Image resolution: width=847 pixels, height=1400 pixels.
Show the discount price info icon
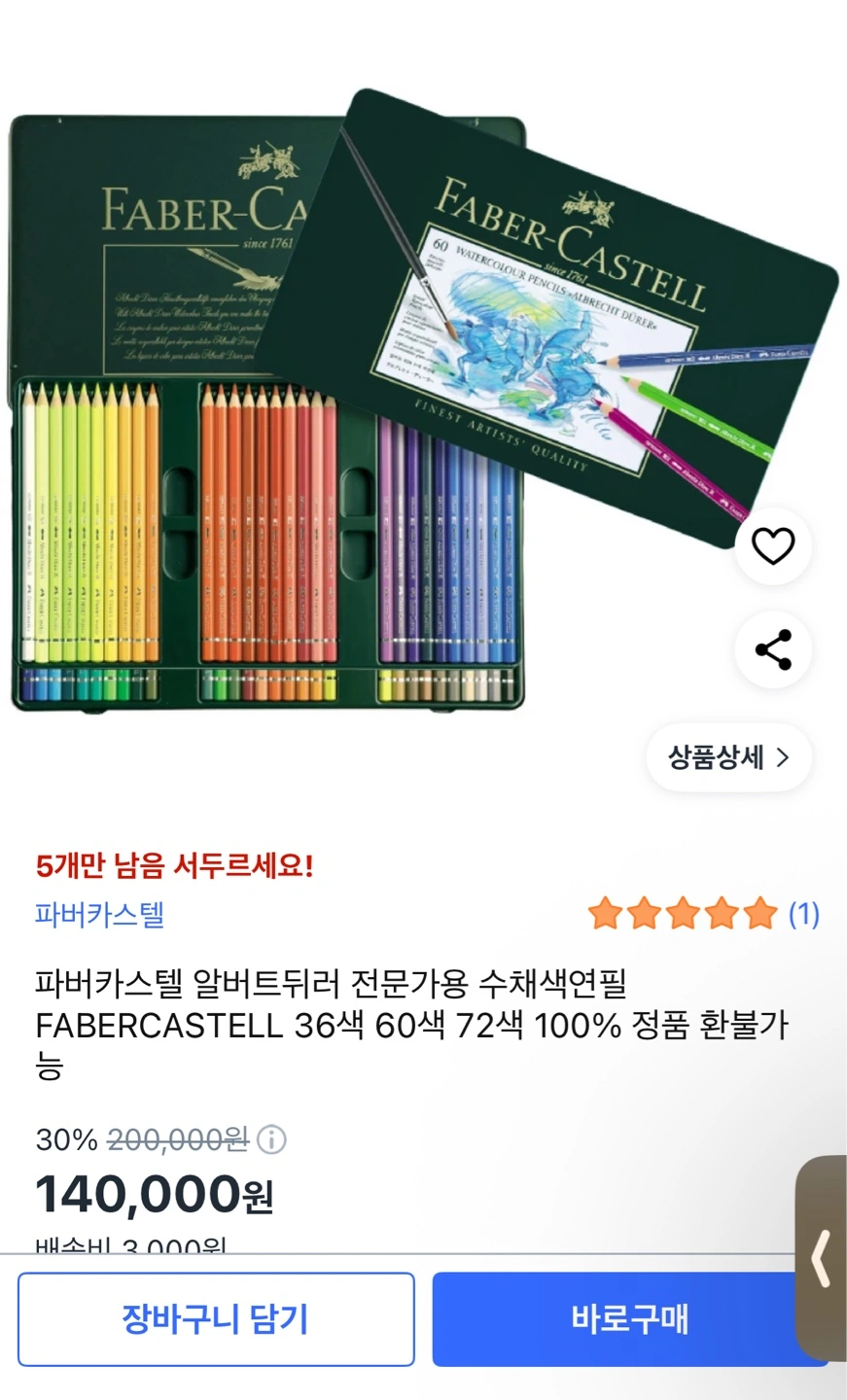click(271, 1139)
